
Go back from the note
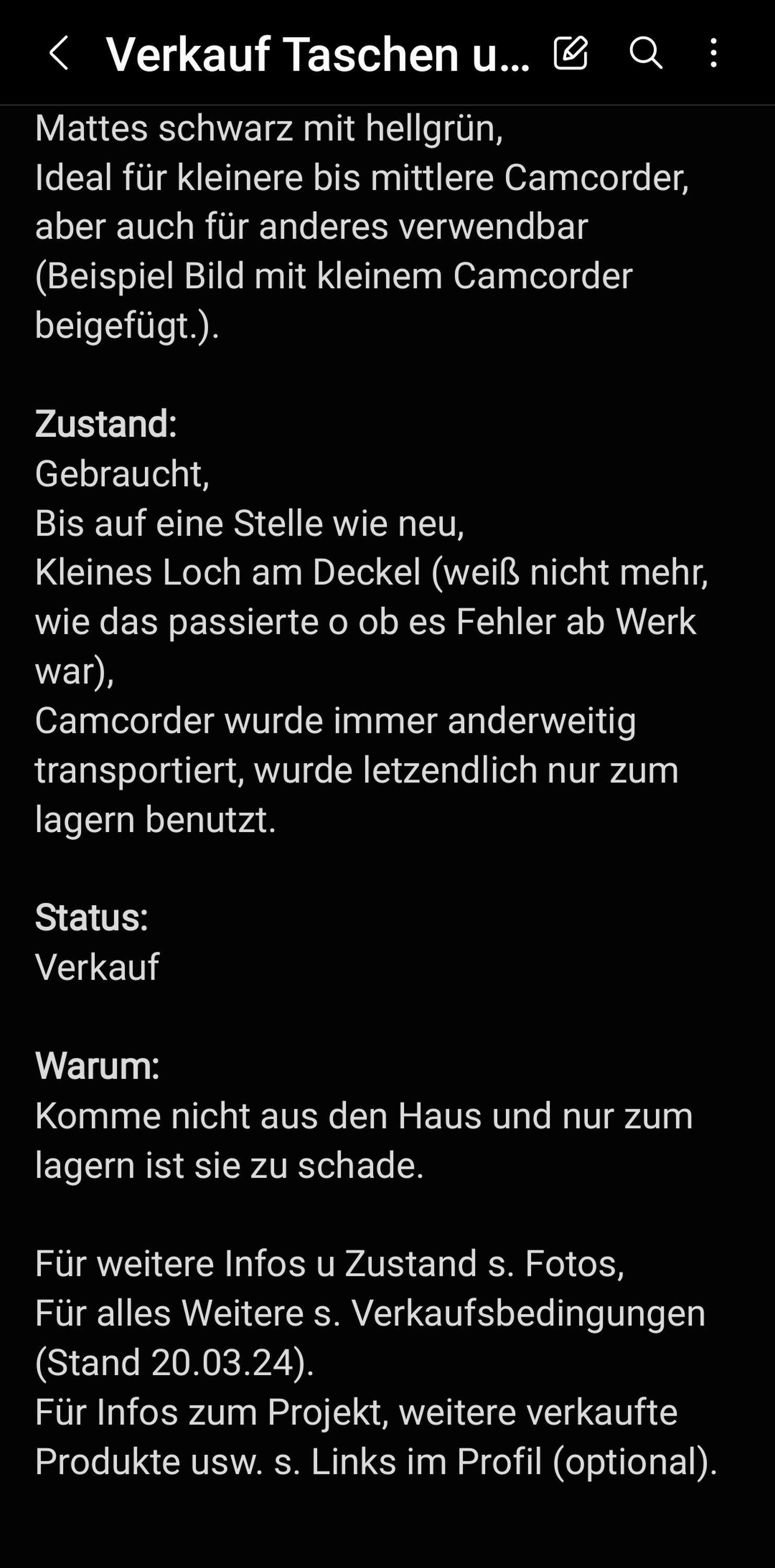pyautogui.click(x=59, y=53)
